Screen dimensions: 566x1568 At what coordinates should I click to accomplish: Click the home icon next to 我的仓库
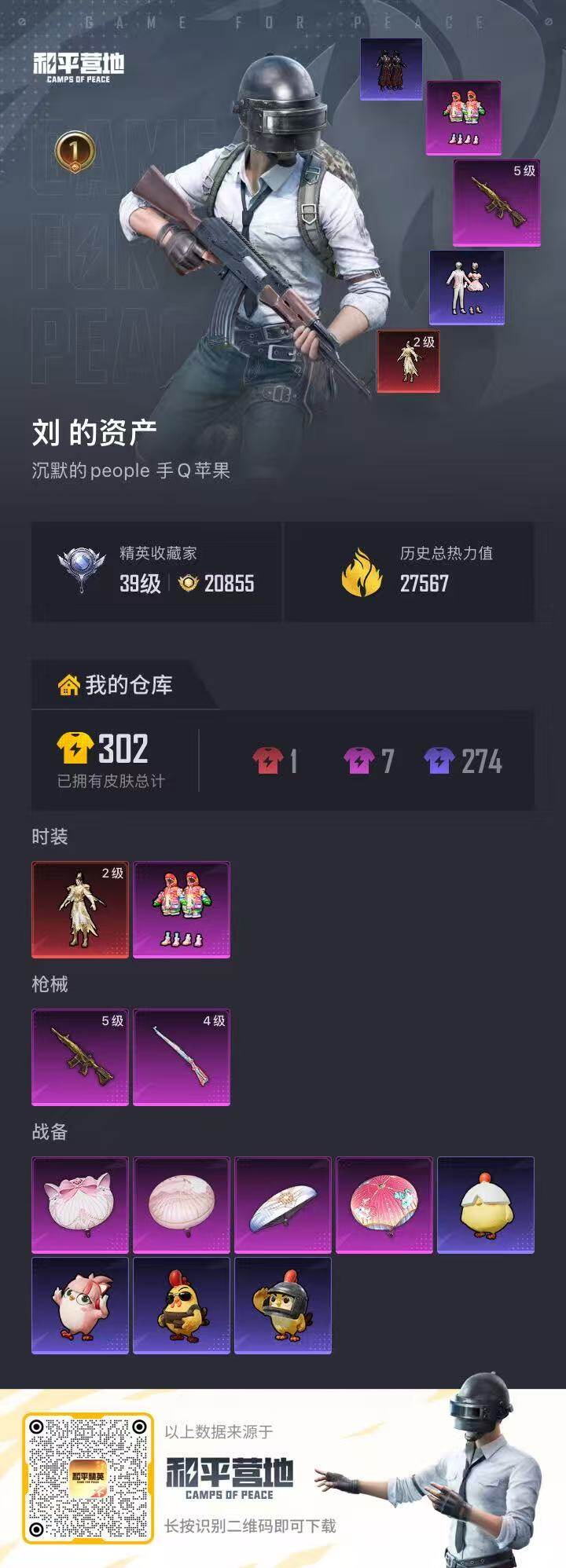(69, 684)
